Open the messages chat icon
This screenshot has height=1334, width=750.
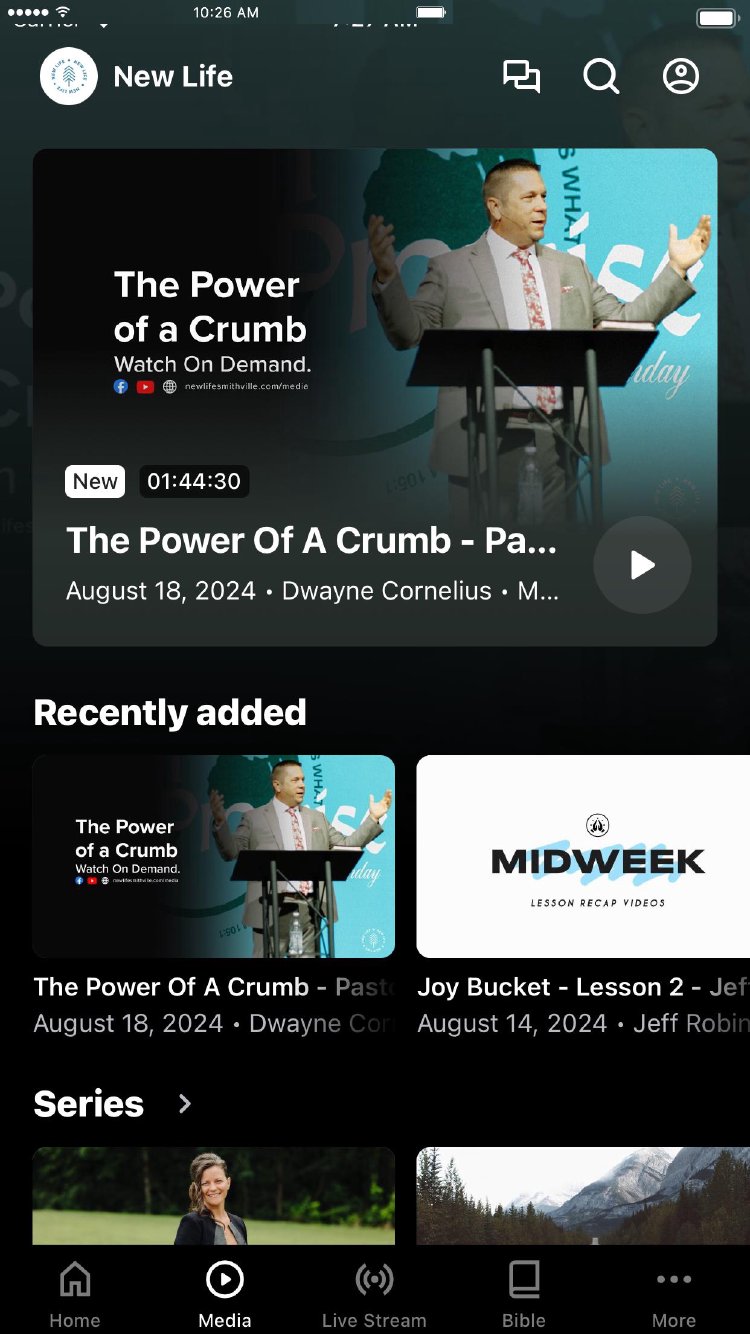(x=521, y=77)
